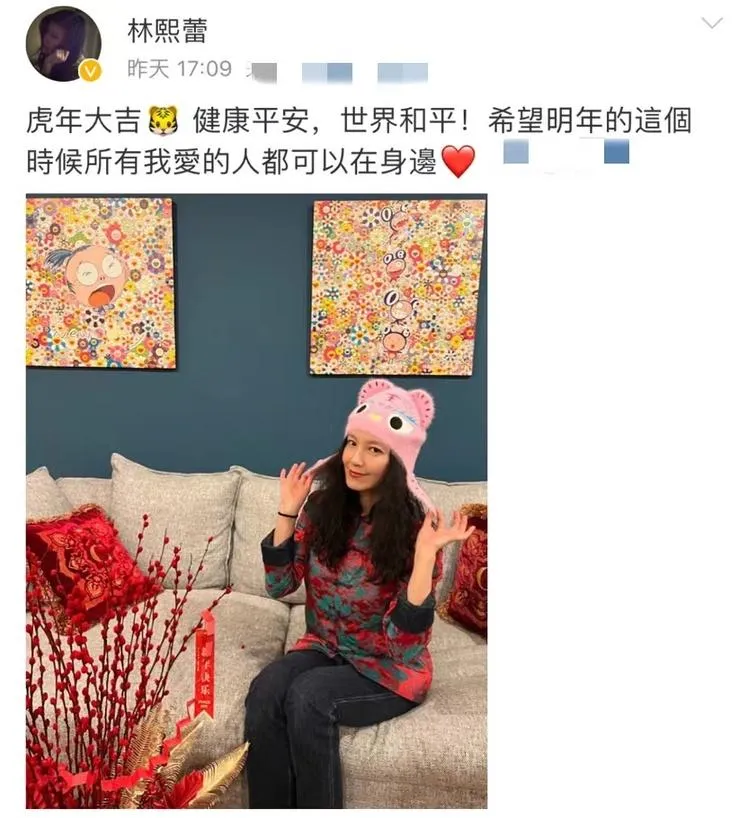The height and width of the screenshot is (818, 748).
Task: Tap the username 林熙蕾
Action: [167, 33]
